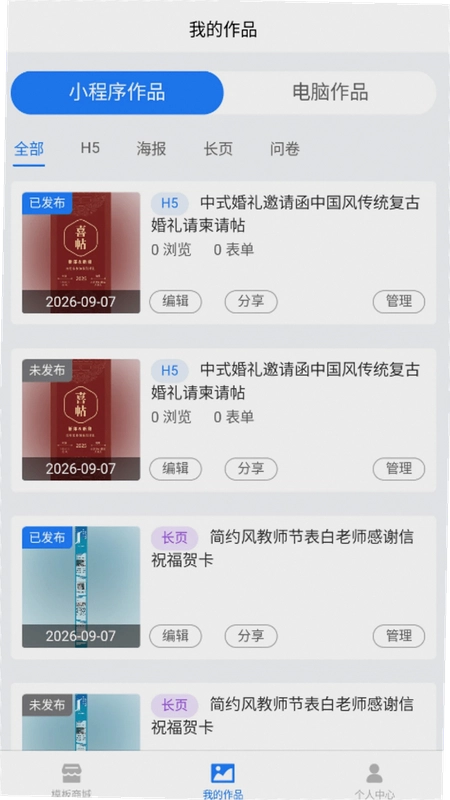Switch to the 电脑作品 segment
The height and width of the screenshot is (800, 450).
[x=330, y=92]
